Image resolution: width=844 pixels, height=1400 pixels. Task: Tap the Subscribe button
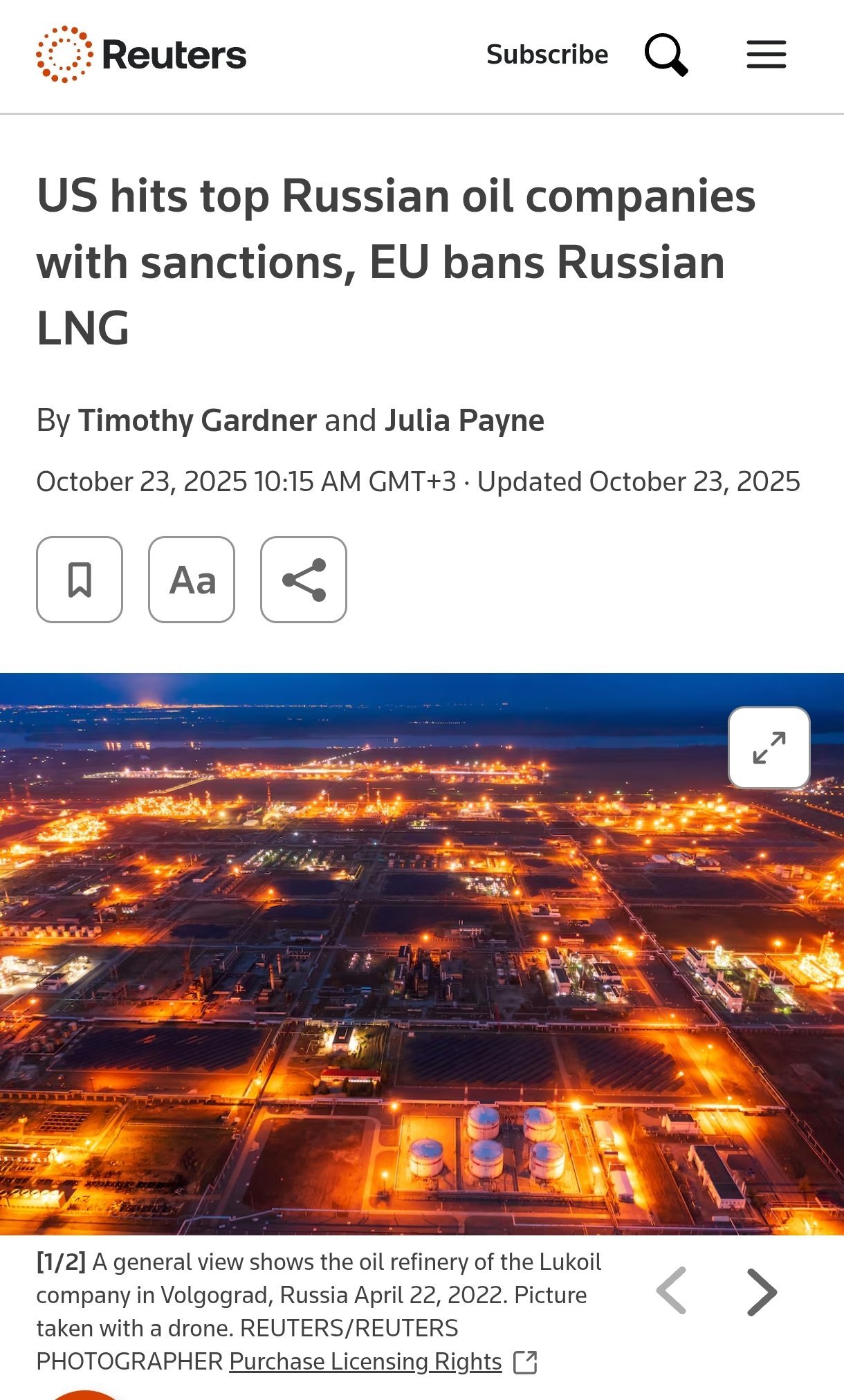tap(547, 55)
